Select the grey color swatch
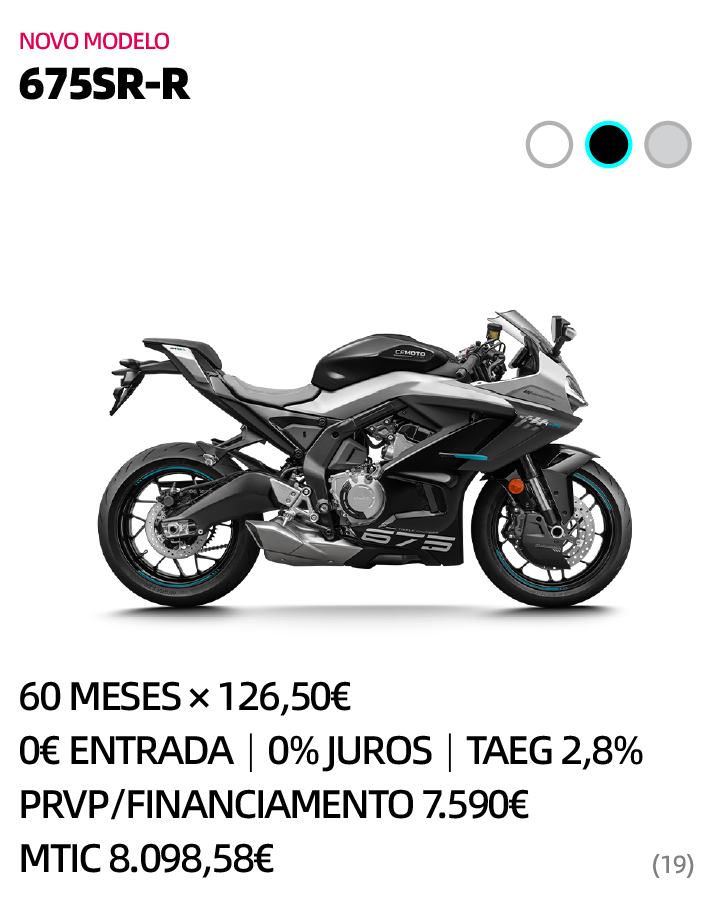713x901 pixels. [667, 144]
